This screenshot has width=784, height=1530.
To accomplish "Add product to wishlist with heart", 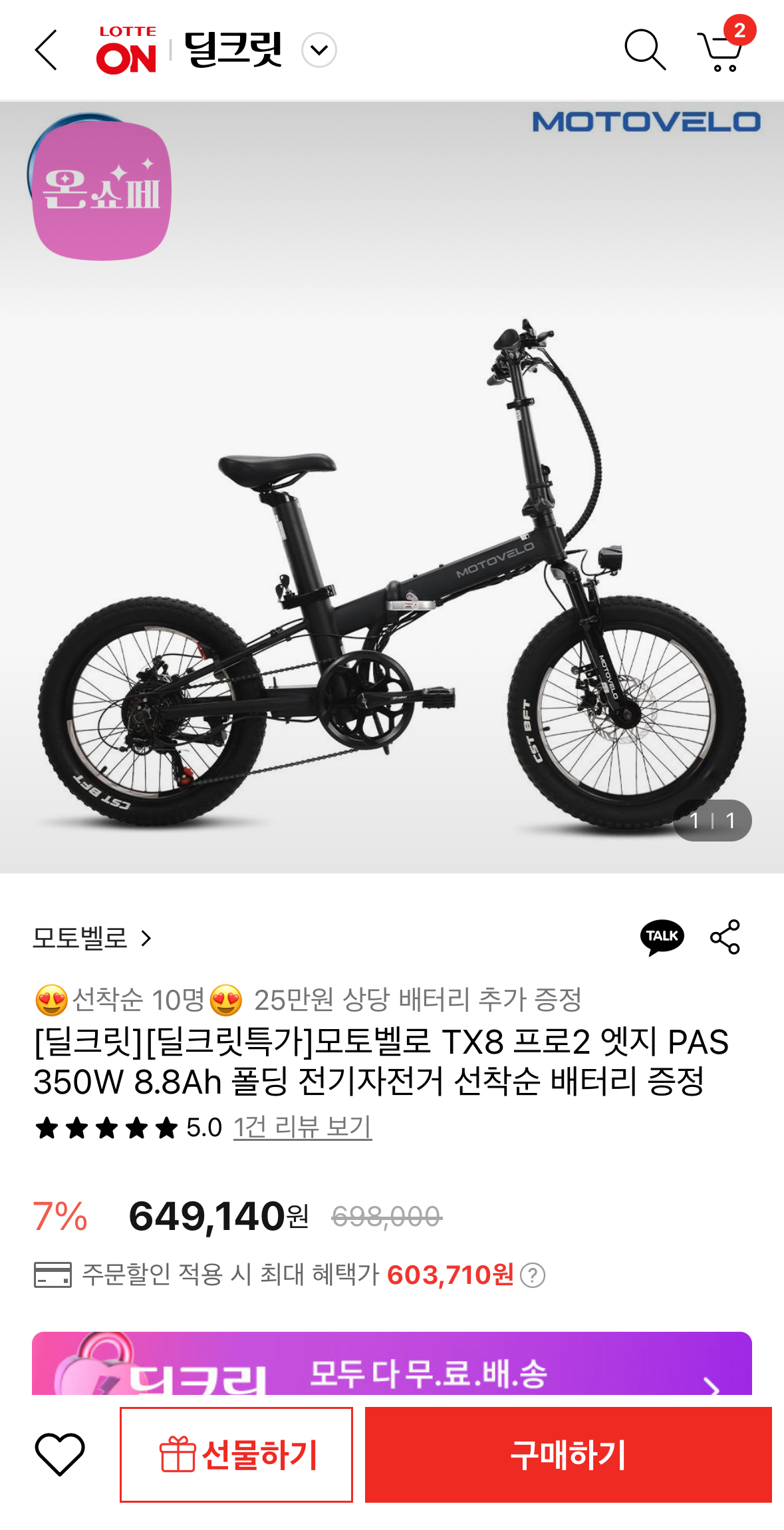I will (x=60, y=1454).
